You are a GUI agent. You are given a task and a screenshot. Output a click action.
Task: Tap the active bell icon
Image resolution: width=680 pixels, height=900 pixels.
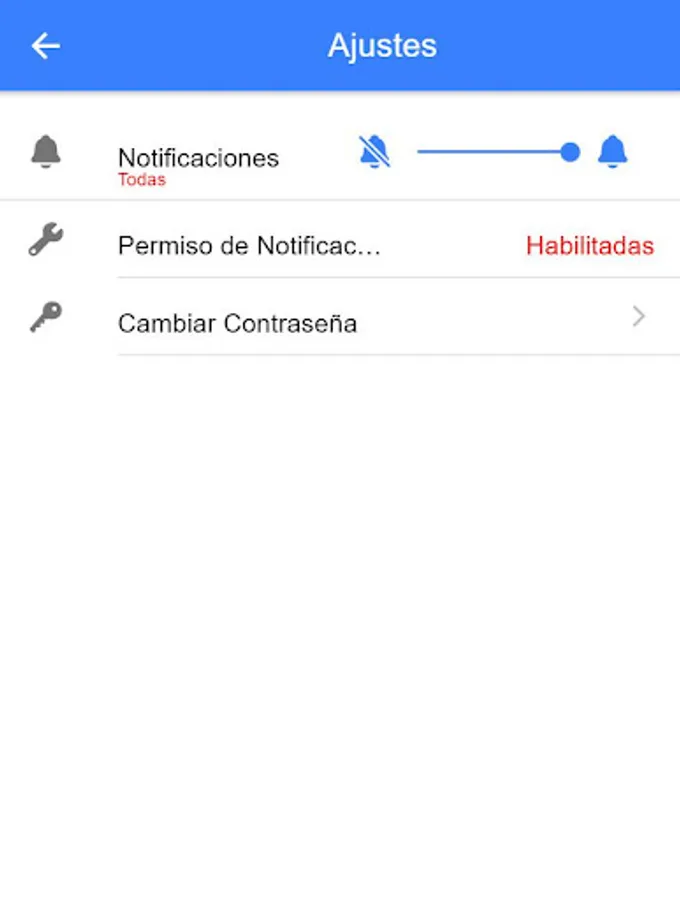coord(612,152)
